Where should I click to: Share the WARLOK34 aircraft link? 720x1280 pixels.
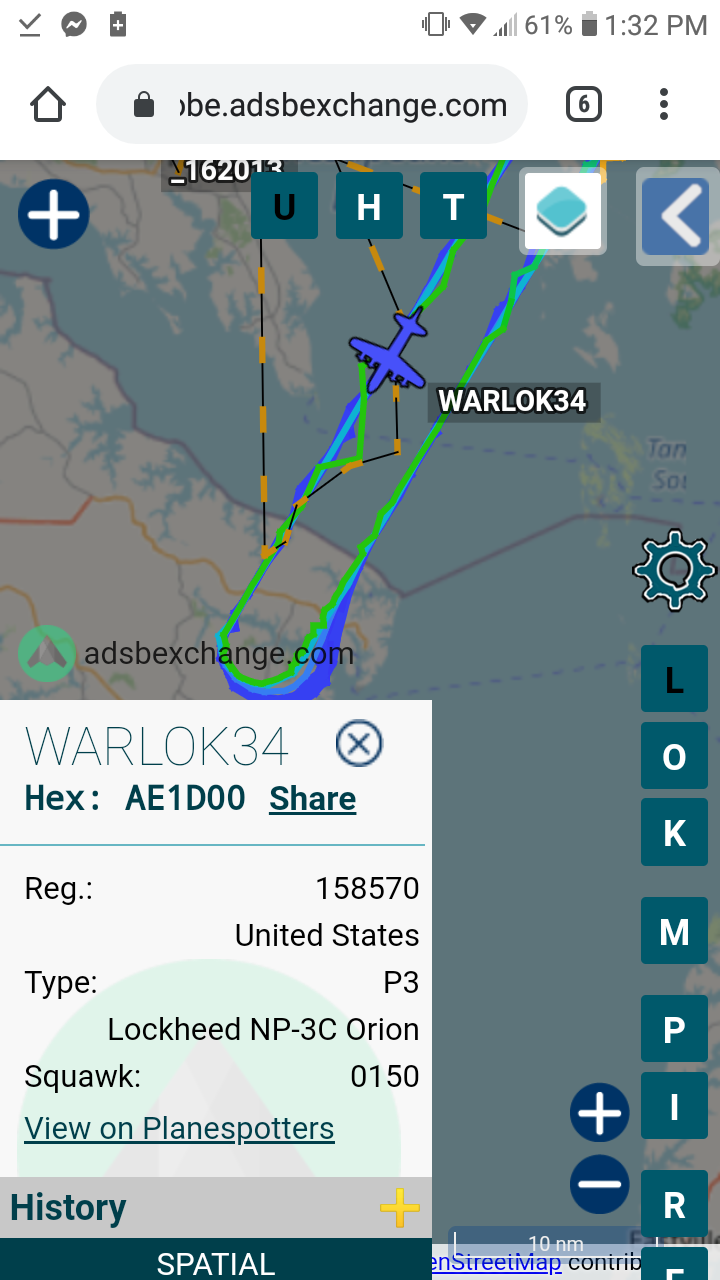point(312,799)
